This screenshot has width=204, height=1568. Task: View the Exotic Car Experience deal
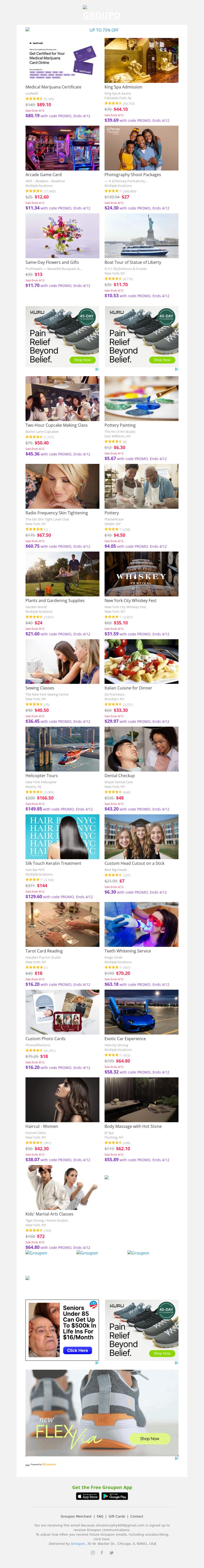125,1039
